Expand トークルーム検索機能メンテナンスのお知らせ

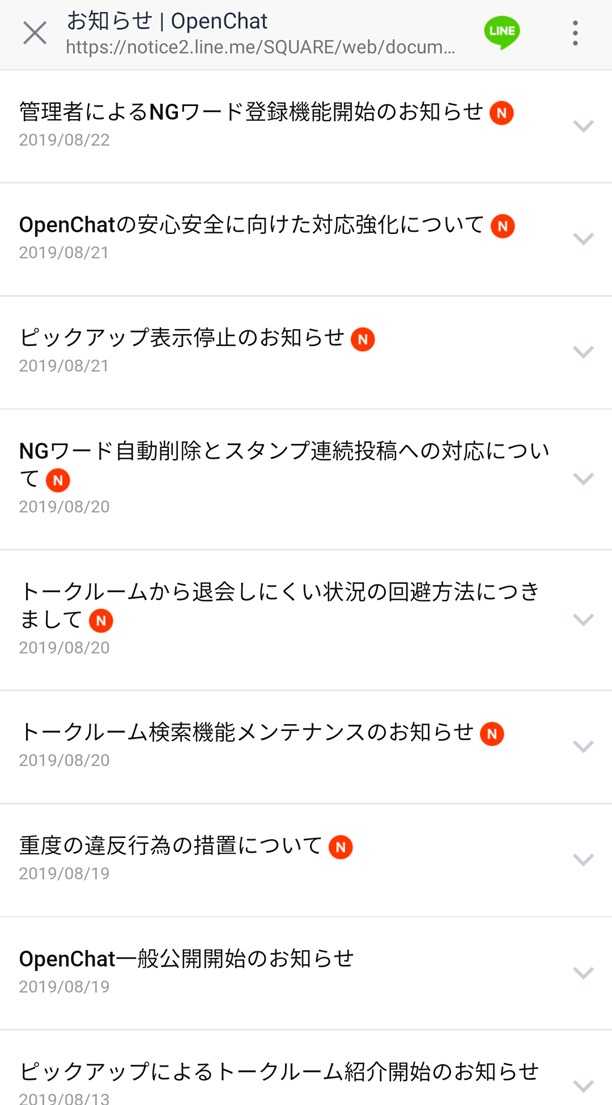(x=306, y=747)
